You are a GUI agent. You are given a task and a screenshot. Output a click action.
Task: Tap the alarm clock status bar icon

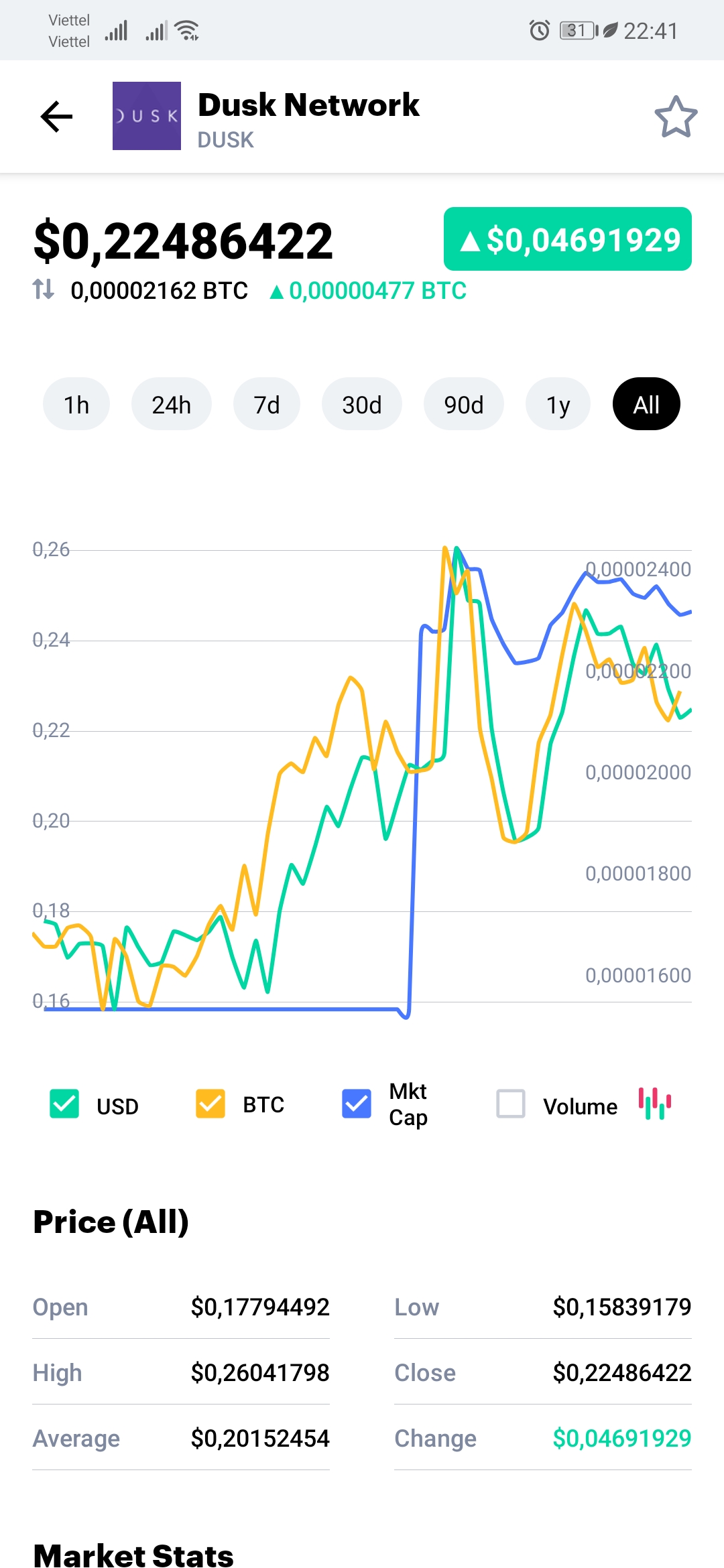click(540, 30)
